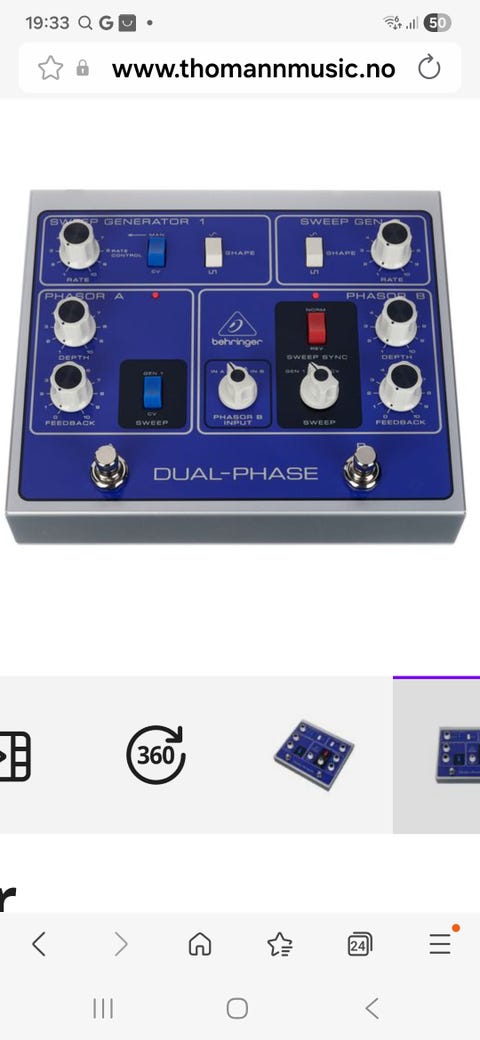480x1040 pixels.
Task: Go forward in browser history
Action: click(120, 944)
